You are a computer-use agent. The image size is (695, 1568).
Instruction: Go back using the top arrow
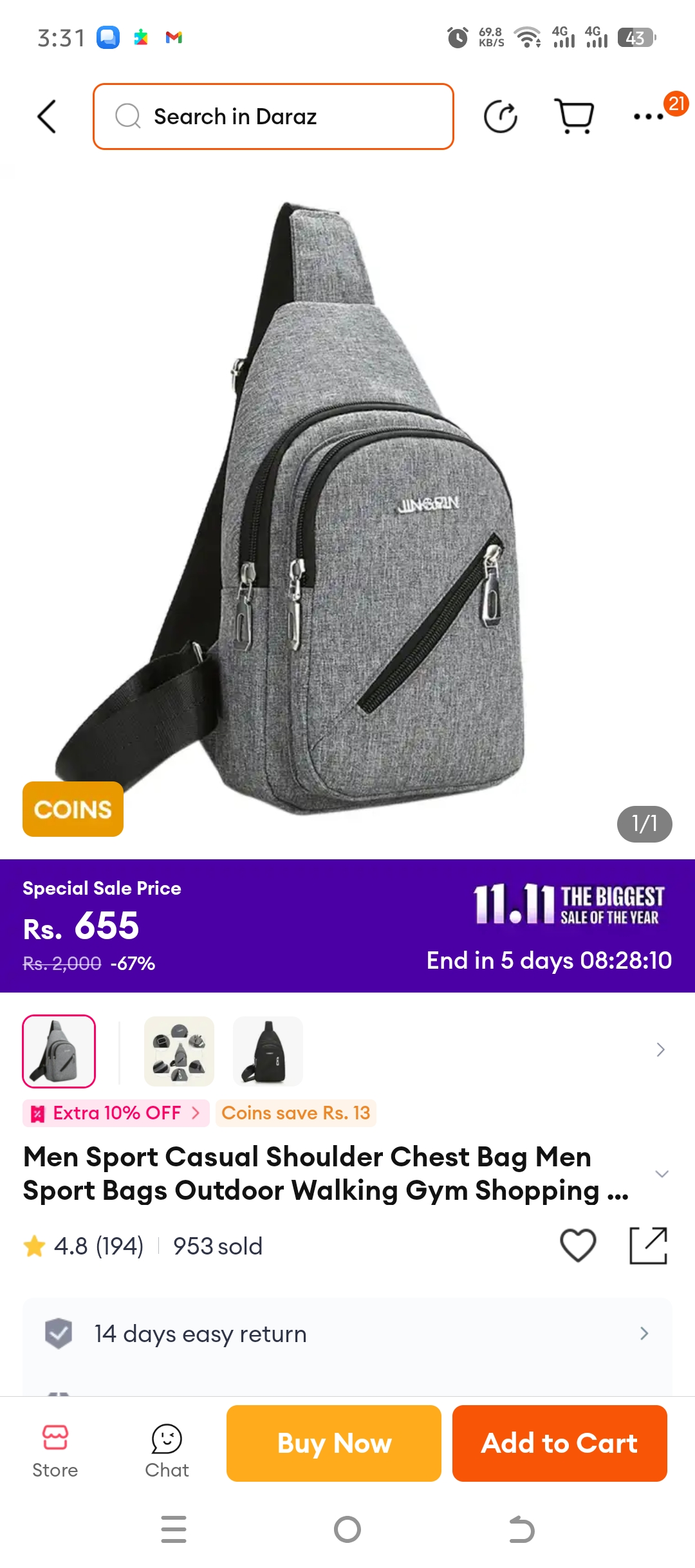tap(47, 117)
